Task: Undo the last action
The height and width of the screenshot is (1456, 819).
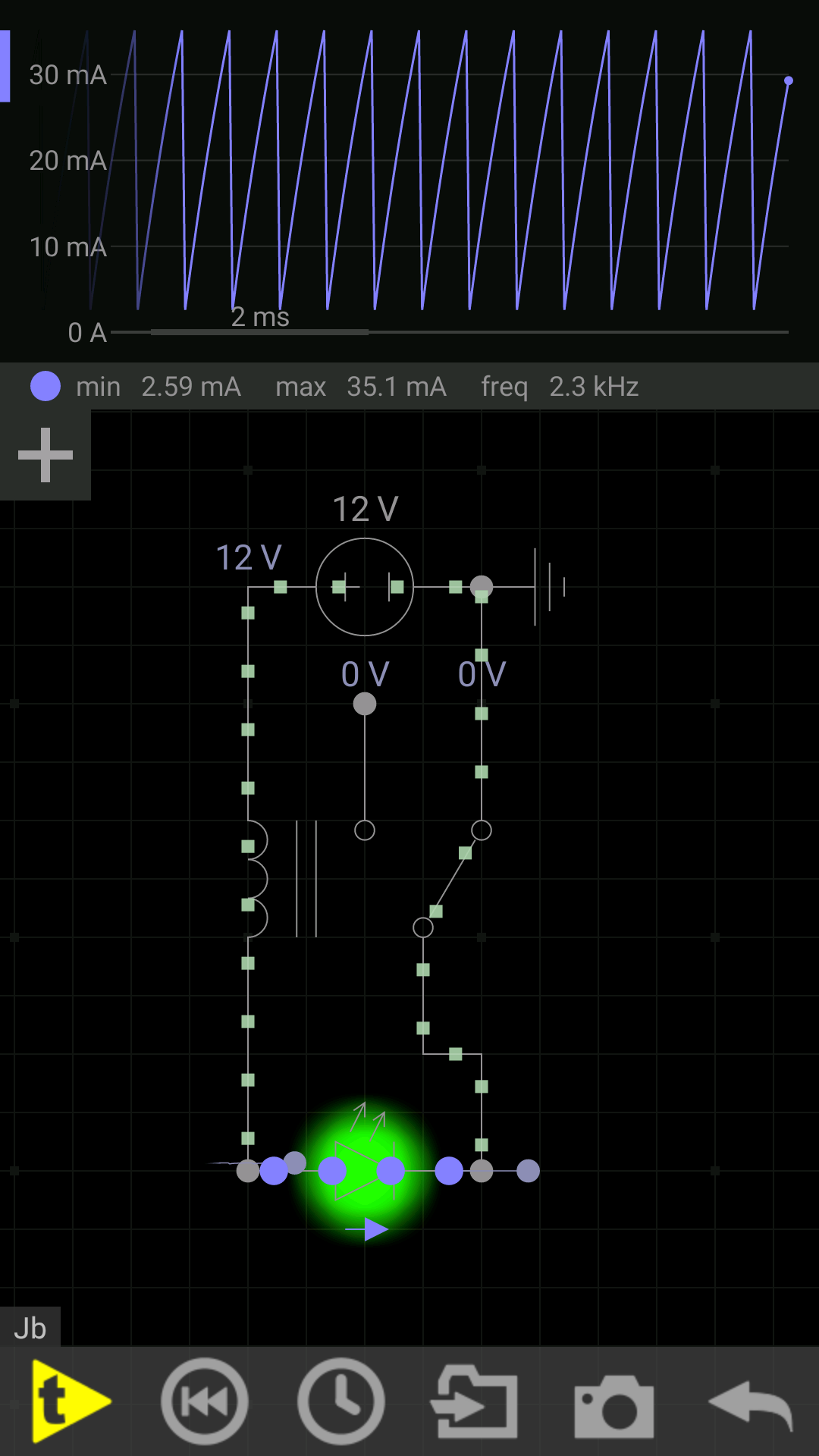Action: [750, 1403]
